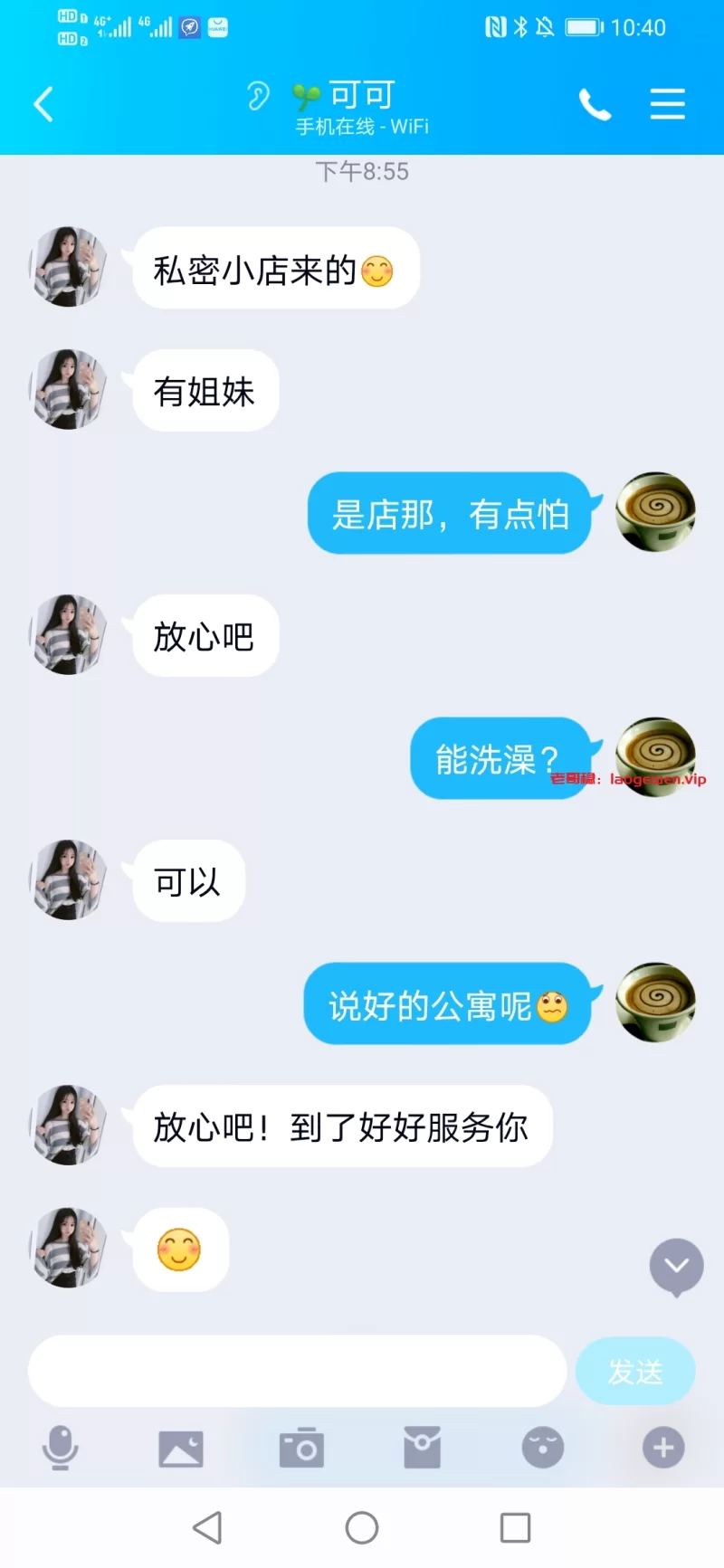The width and height of the screenshot is (724, 1568).
Task: View 可可's avatar beside 私密小店来的
Action: coord(69,267)
